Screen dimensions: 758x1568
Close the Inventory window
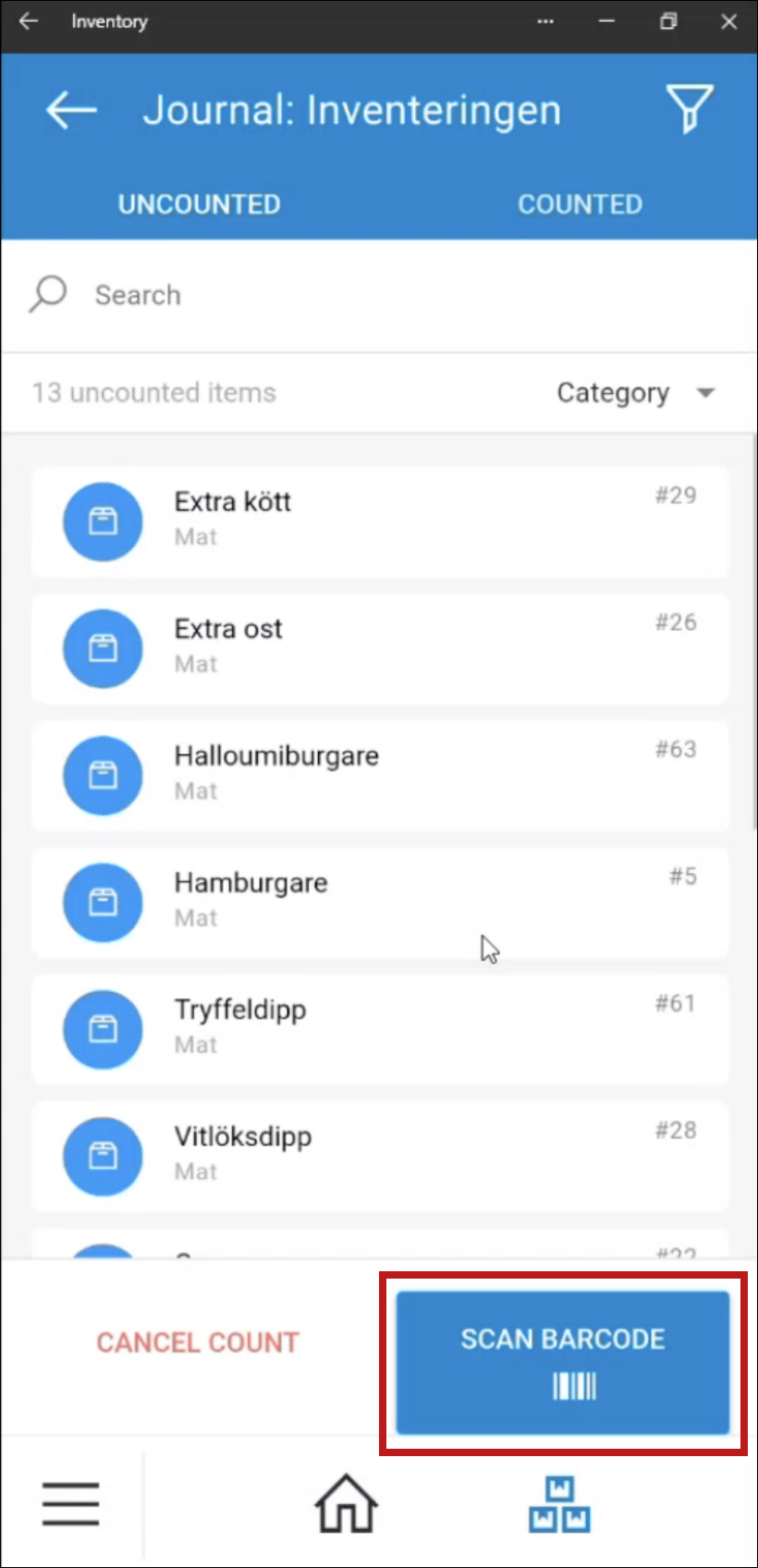(x=729, y=21)
